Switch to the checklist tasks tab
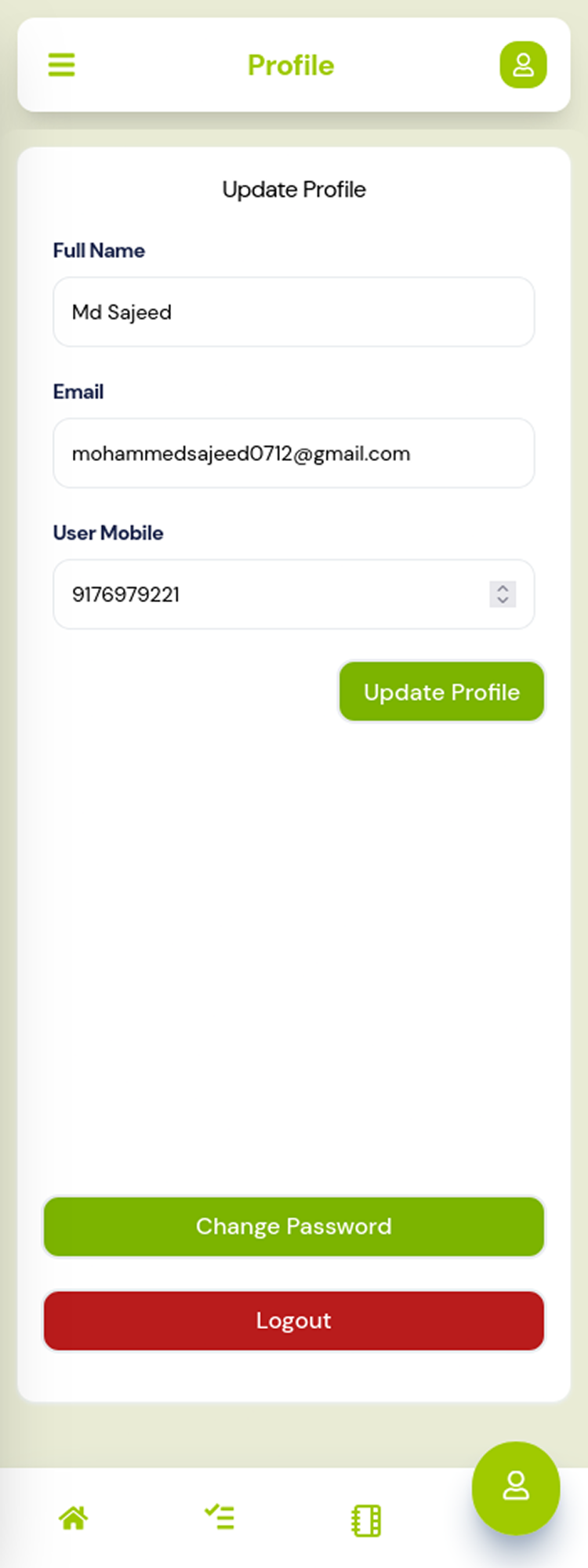588x1568 pixels. (x=220, y=1517)
